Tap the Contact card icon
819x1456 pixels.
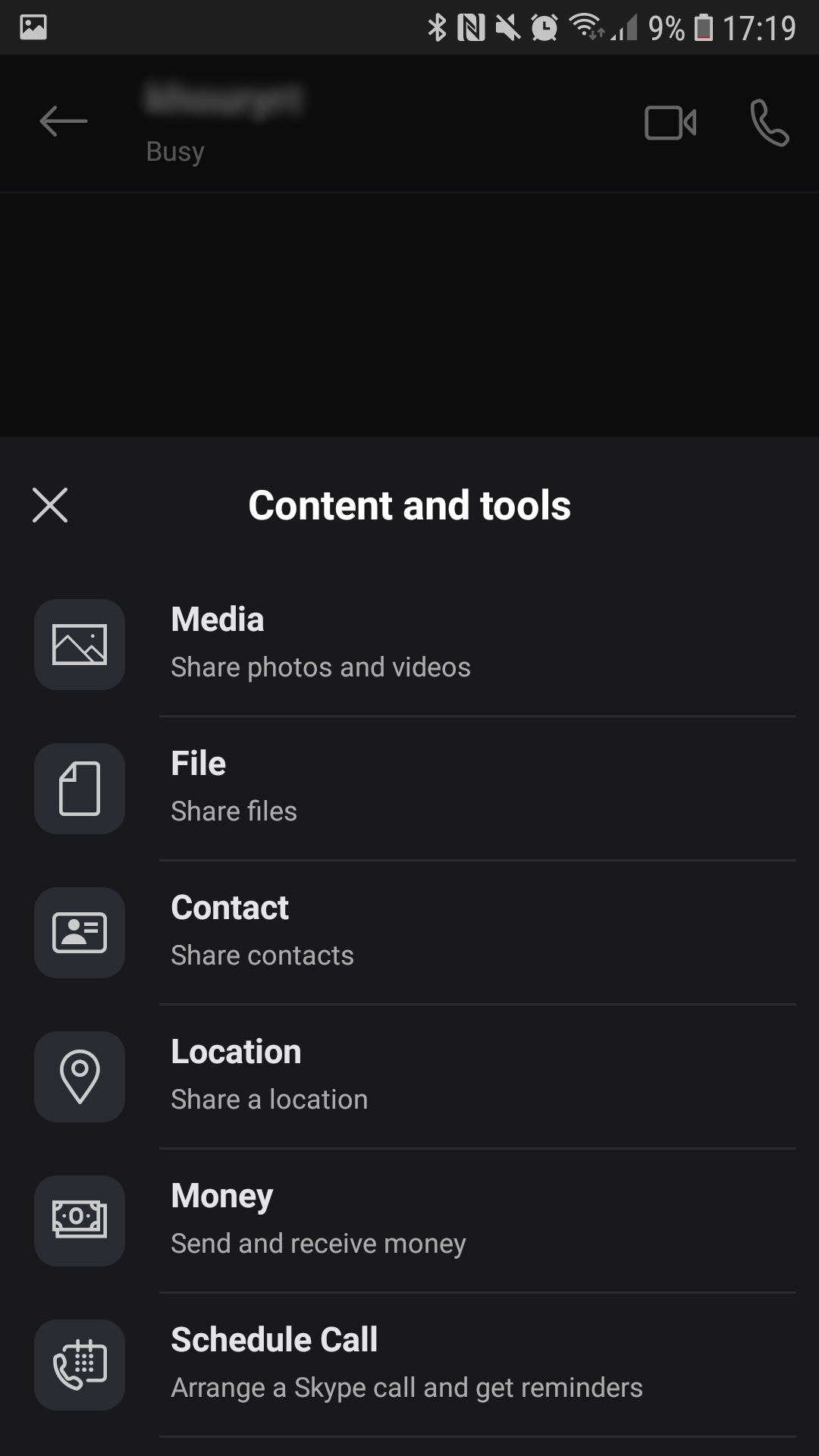coord(79,933)
